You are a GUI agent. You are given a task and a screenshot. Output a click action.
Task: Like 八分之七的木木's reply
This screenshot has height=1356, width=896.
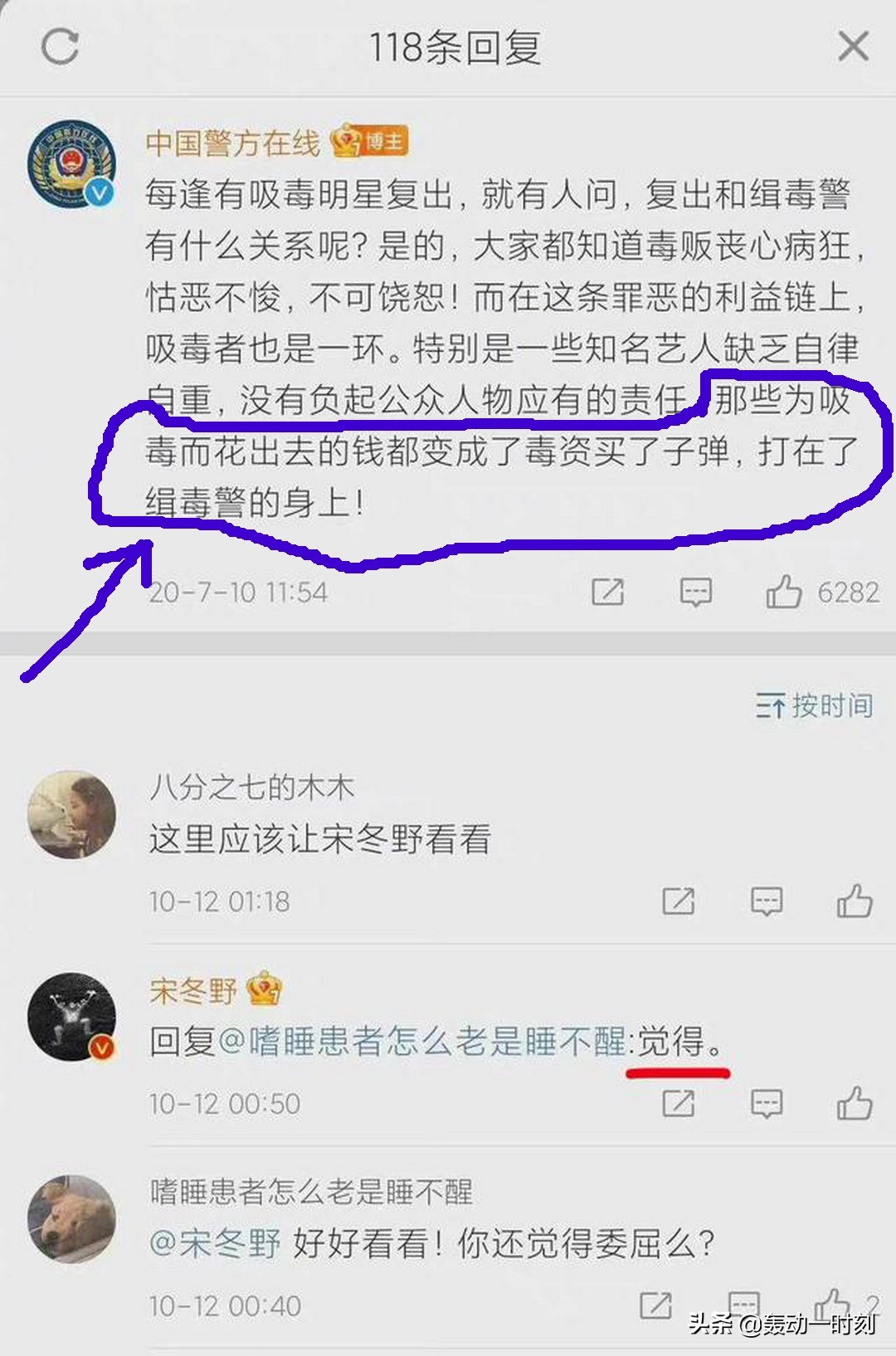point(855,901)
